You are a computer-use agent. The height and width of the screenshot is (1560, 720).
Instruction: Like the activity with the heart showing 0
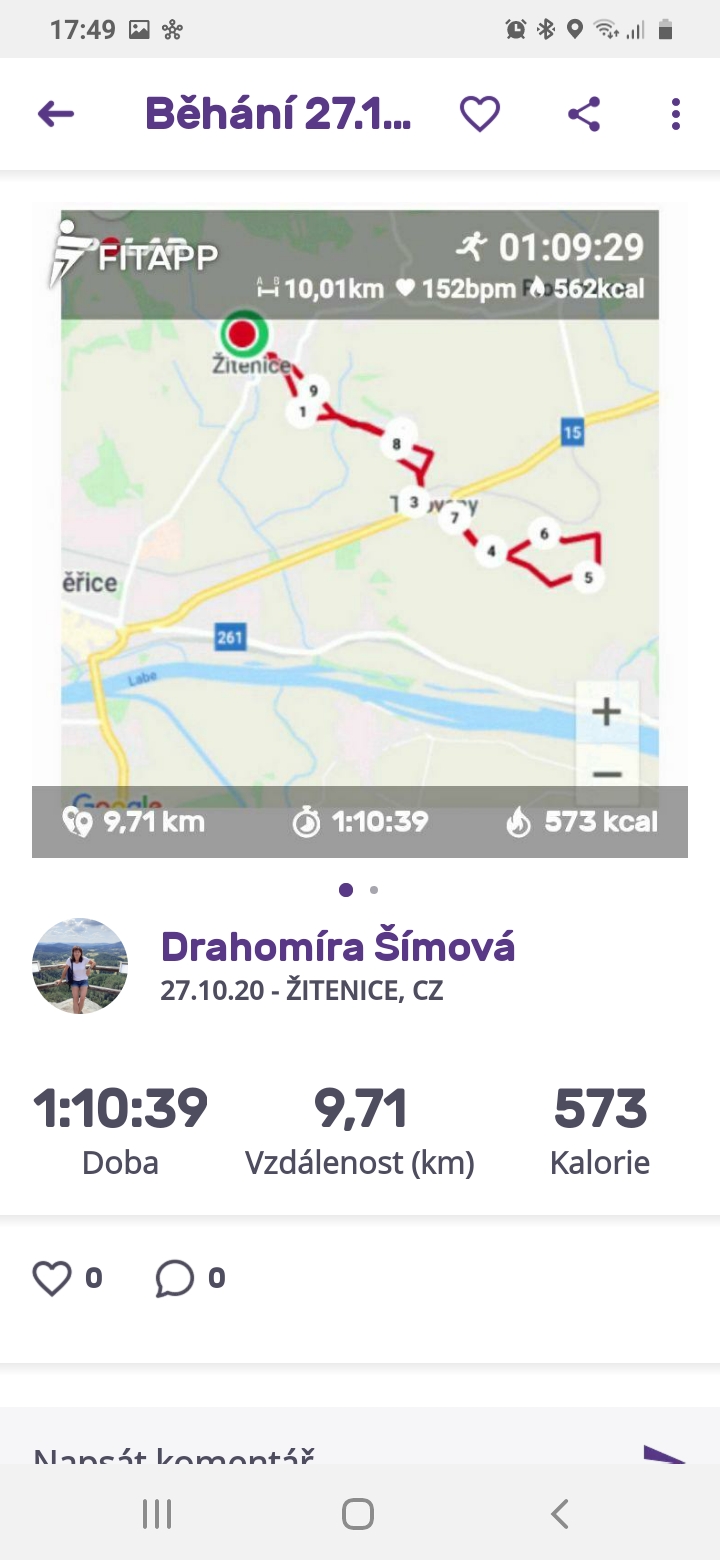point(52,1278)
